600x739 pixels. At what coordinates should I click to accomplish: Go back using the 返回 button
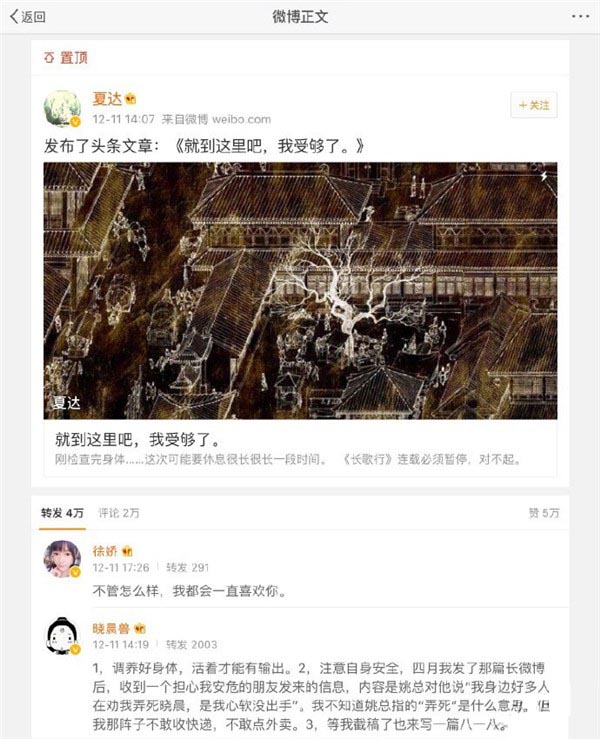tap(27, 17)
